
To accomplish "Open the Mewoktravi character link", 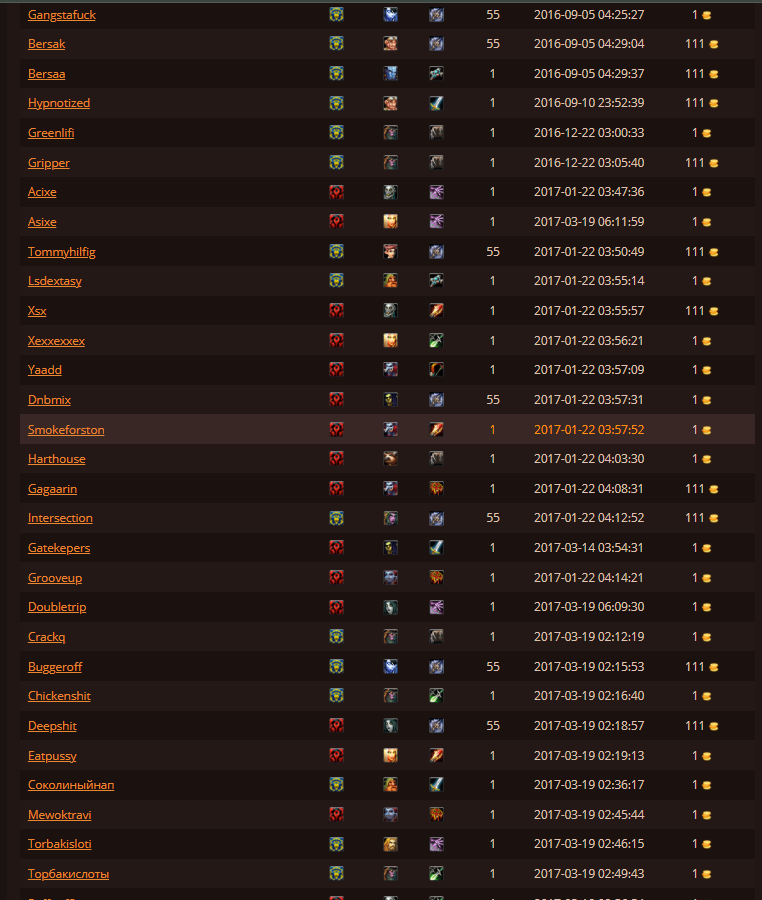I will pyautogui.click(x=60, y=815).
